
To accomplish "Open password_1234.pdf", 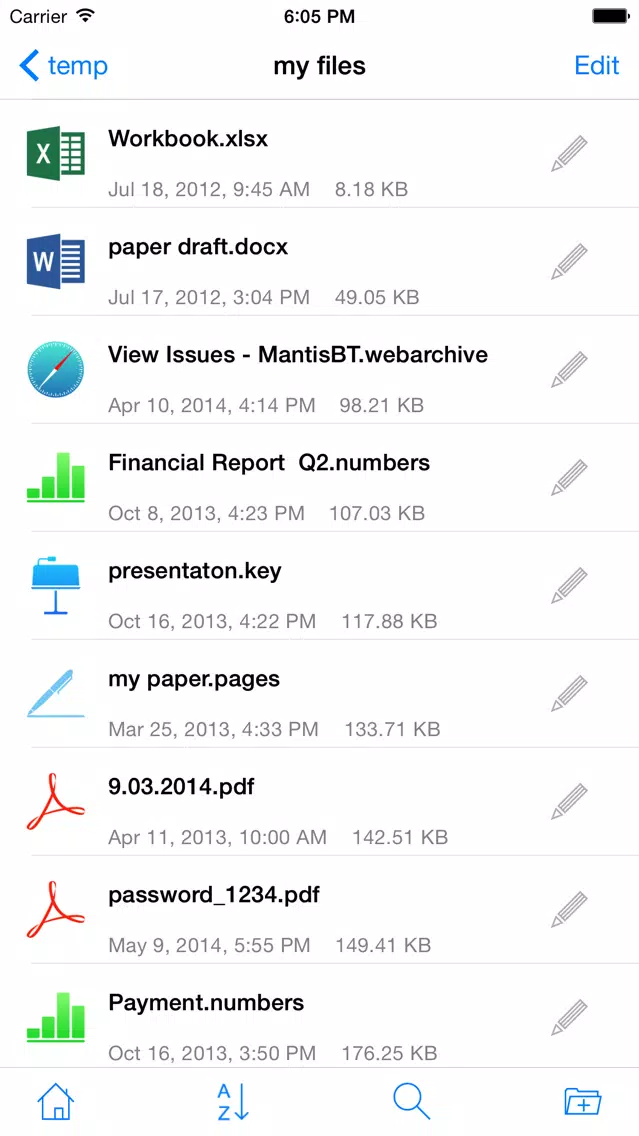I will [x=320, y=909].
